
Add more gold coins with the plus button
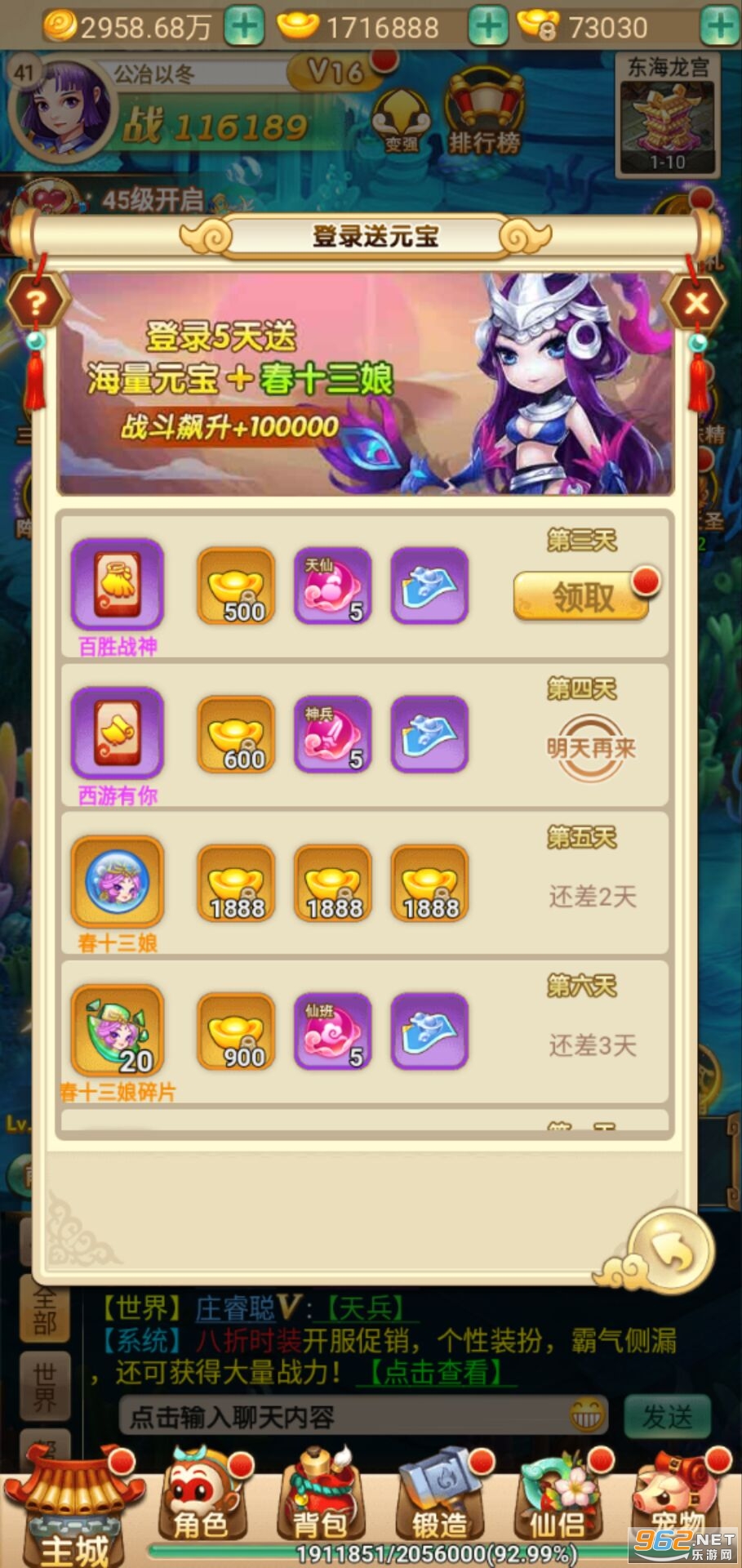tap(243, 25)
